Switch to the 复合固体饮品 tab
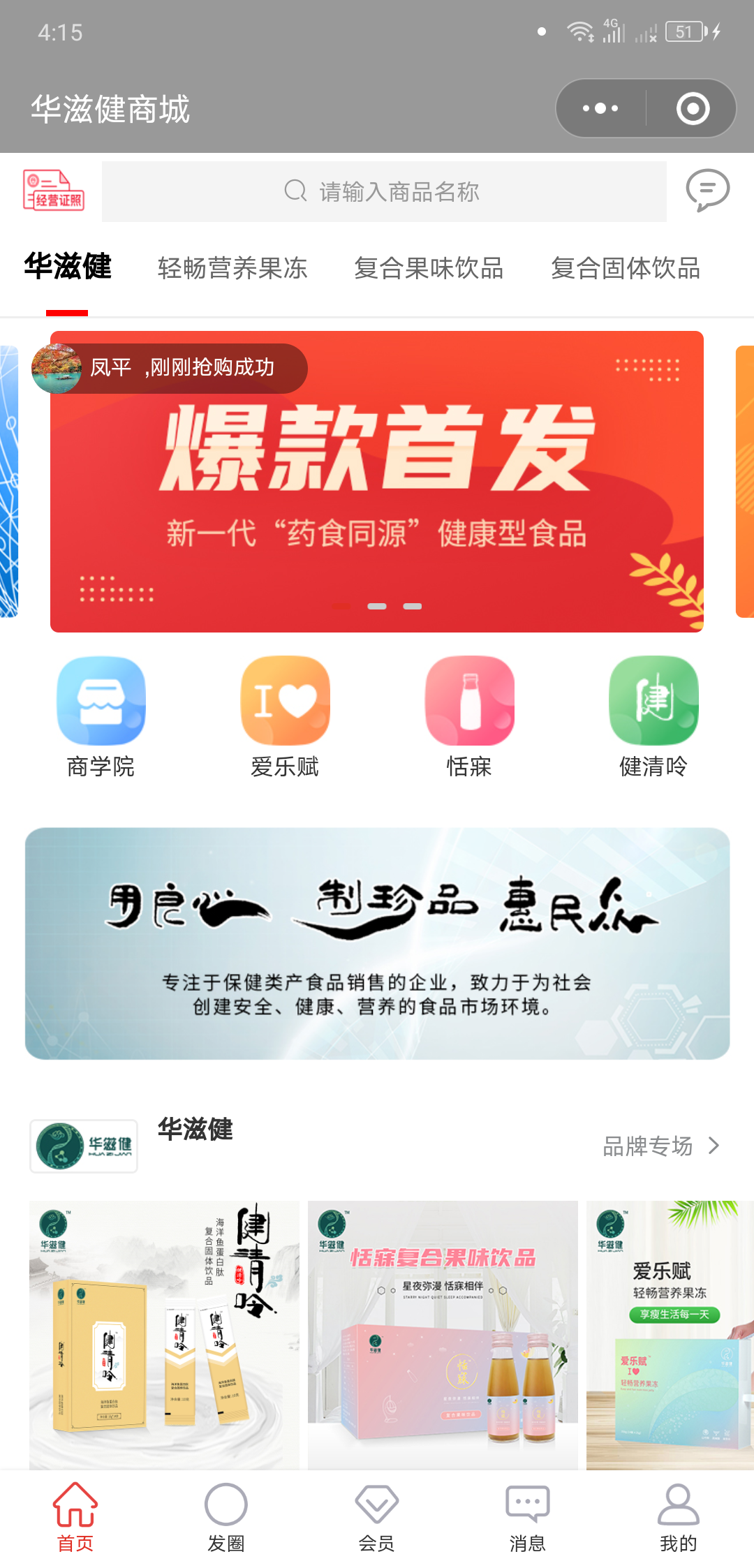This screenshot has width=754, height=1568. click(626, 269)
